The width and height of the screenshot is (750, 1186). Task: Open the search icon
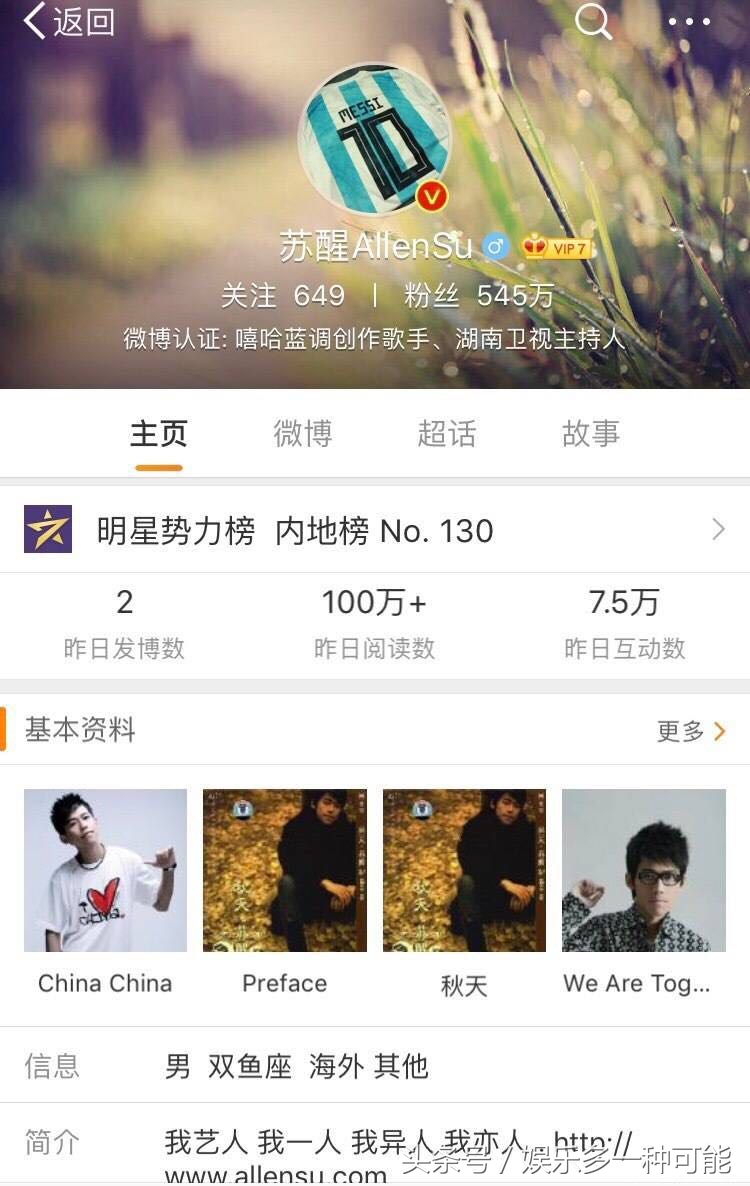[594, 21]
